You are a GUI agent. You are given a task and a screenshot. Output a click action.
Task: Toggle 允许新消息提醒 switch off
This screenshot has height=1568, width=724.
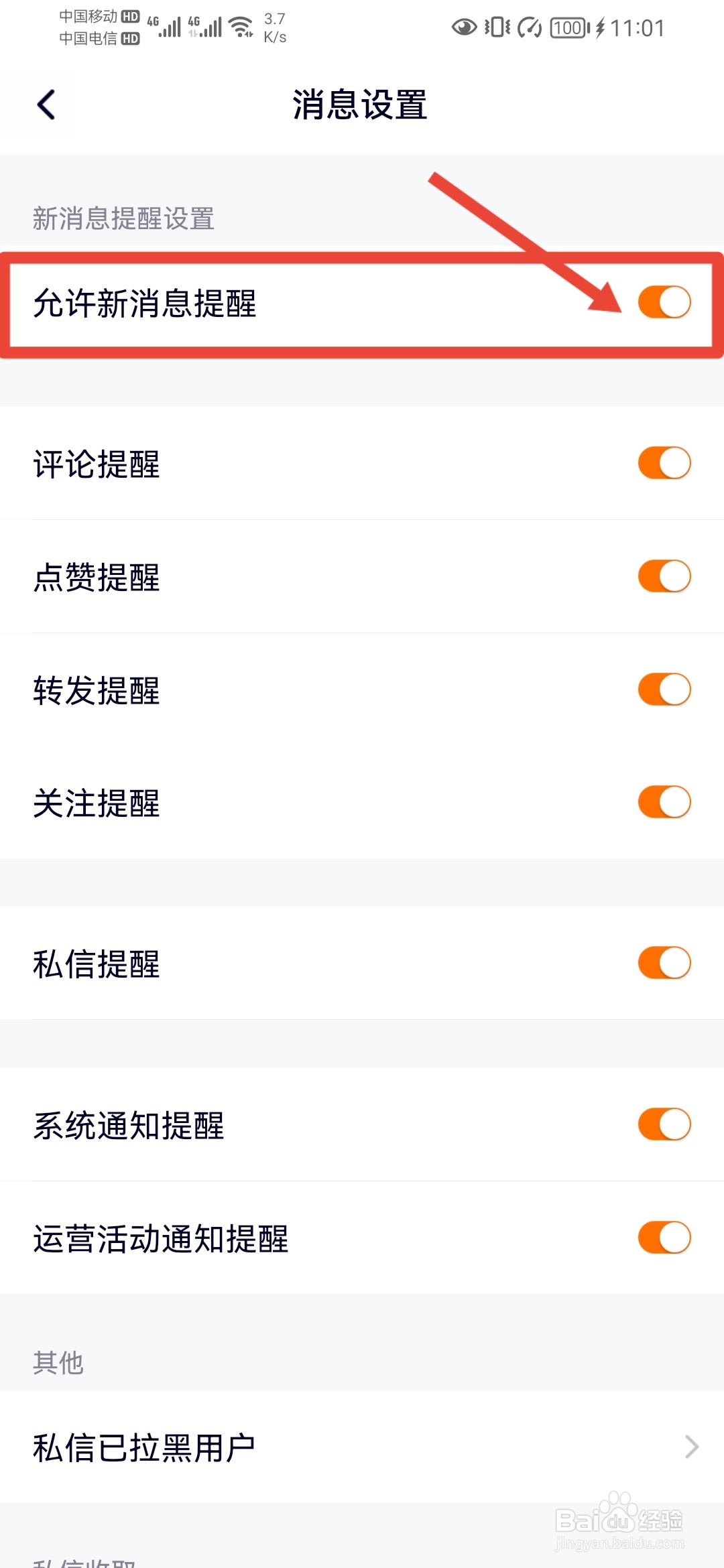coord(664,302)
